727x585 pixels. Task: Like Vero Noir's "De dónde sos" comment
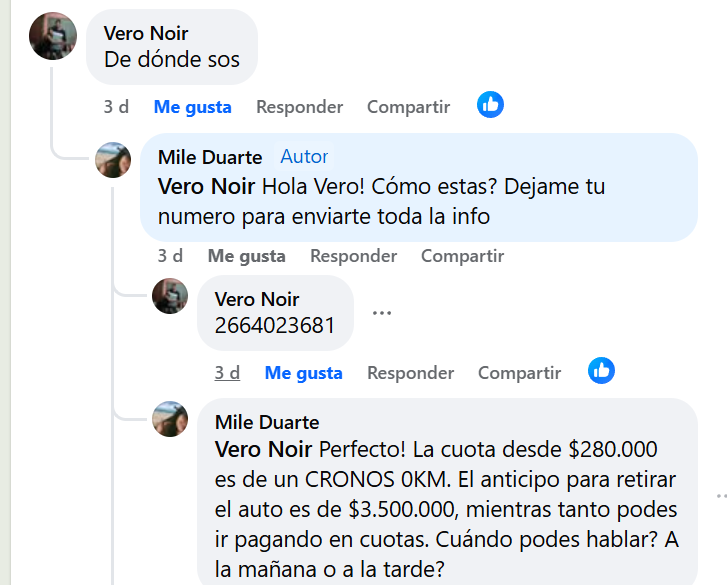pos(192,107)
